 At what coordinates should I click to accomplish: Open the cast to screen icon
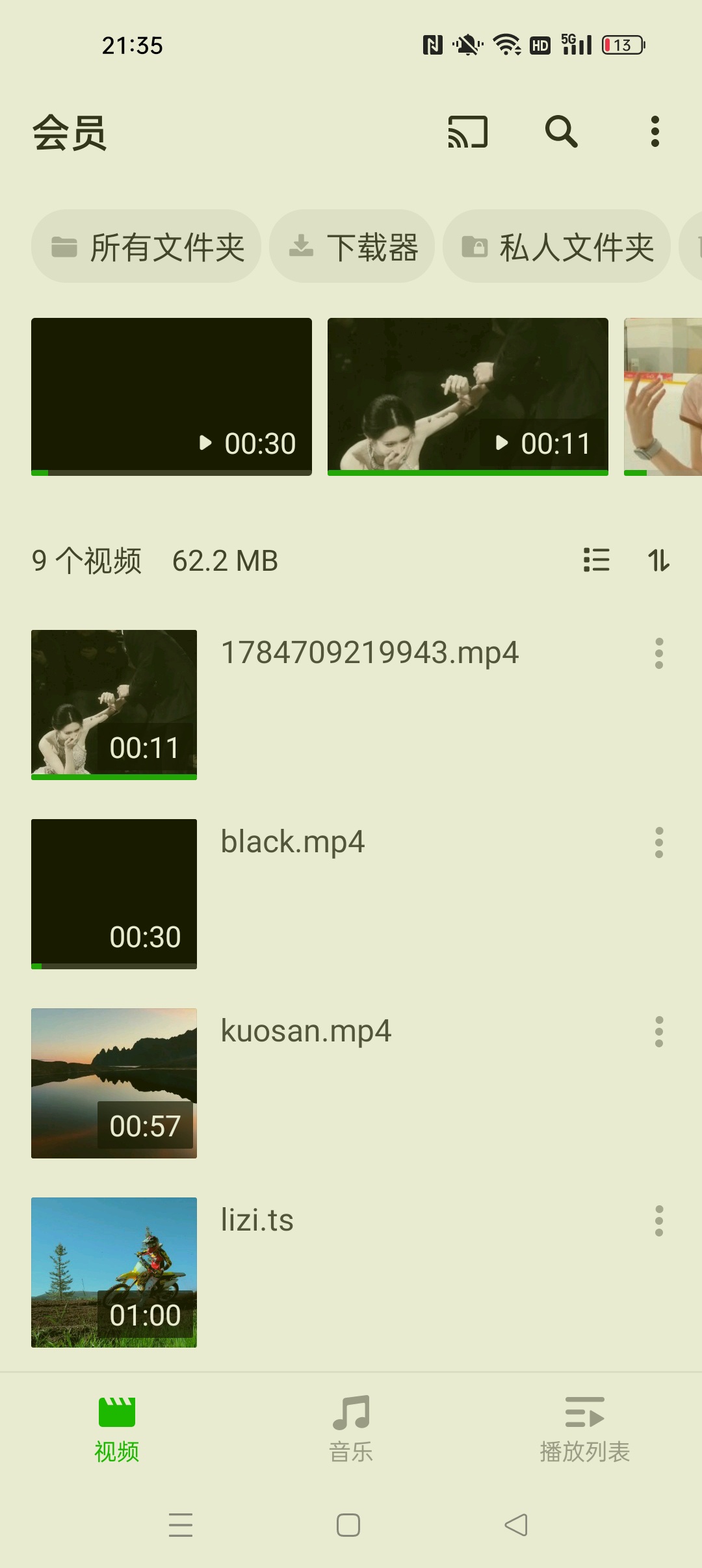click(x=467, y=132)
